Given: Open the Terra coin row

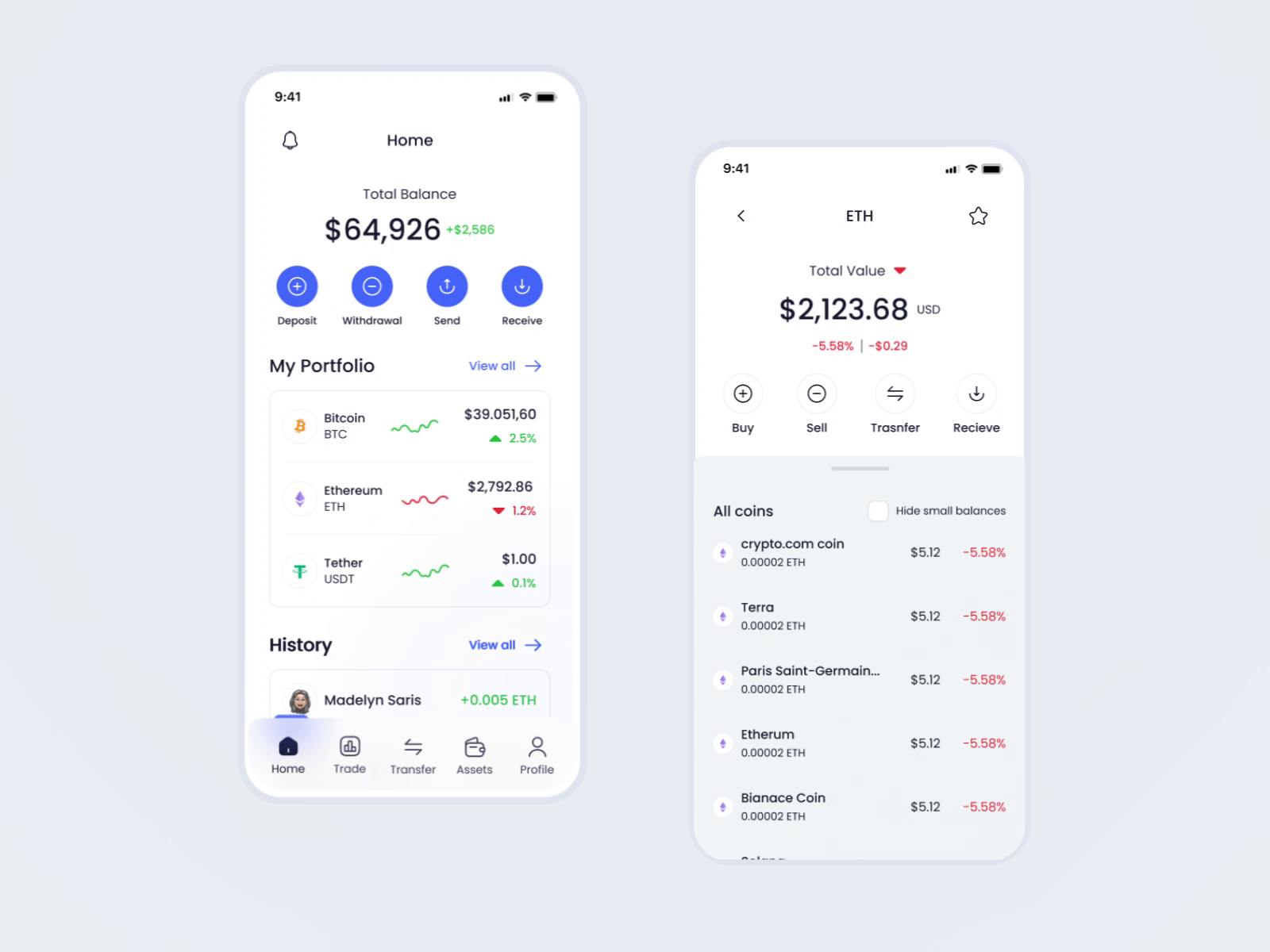Looking at the screenshot, I should (x=860, y=616).
